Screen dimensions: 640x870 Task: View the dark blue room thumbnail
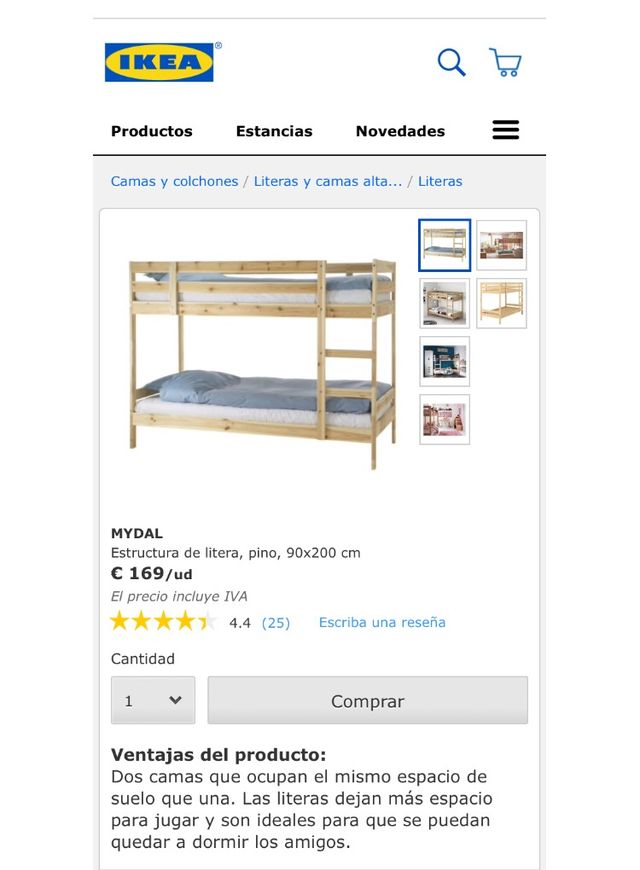pos(444,361)
